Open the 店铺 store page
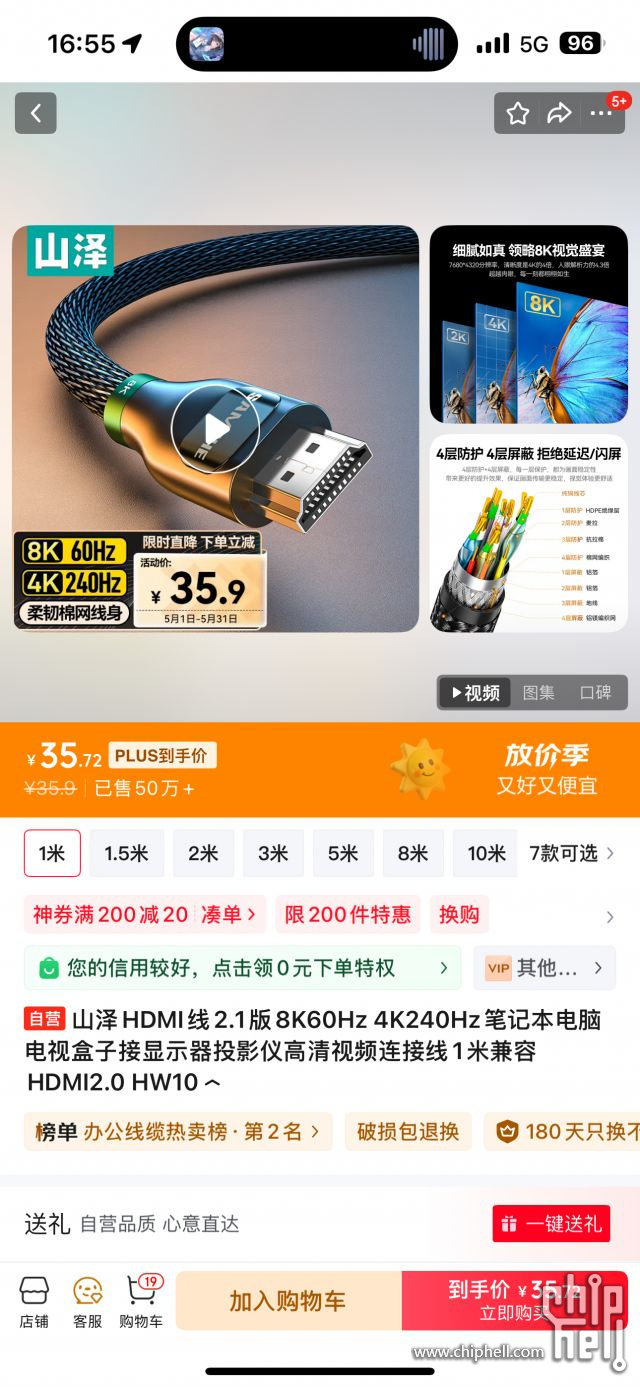This screenshot has height=1387, width=640. point(34,1302)
